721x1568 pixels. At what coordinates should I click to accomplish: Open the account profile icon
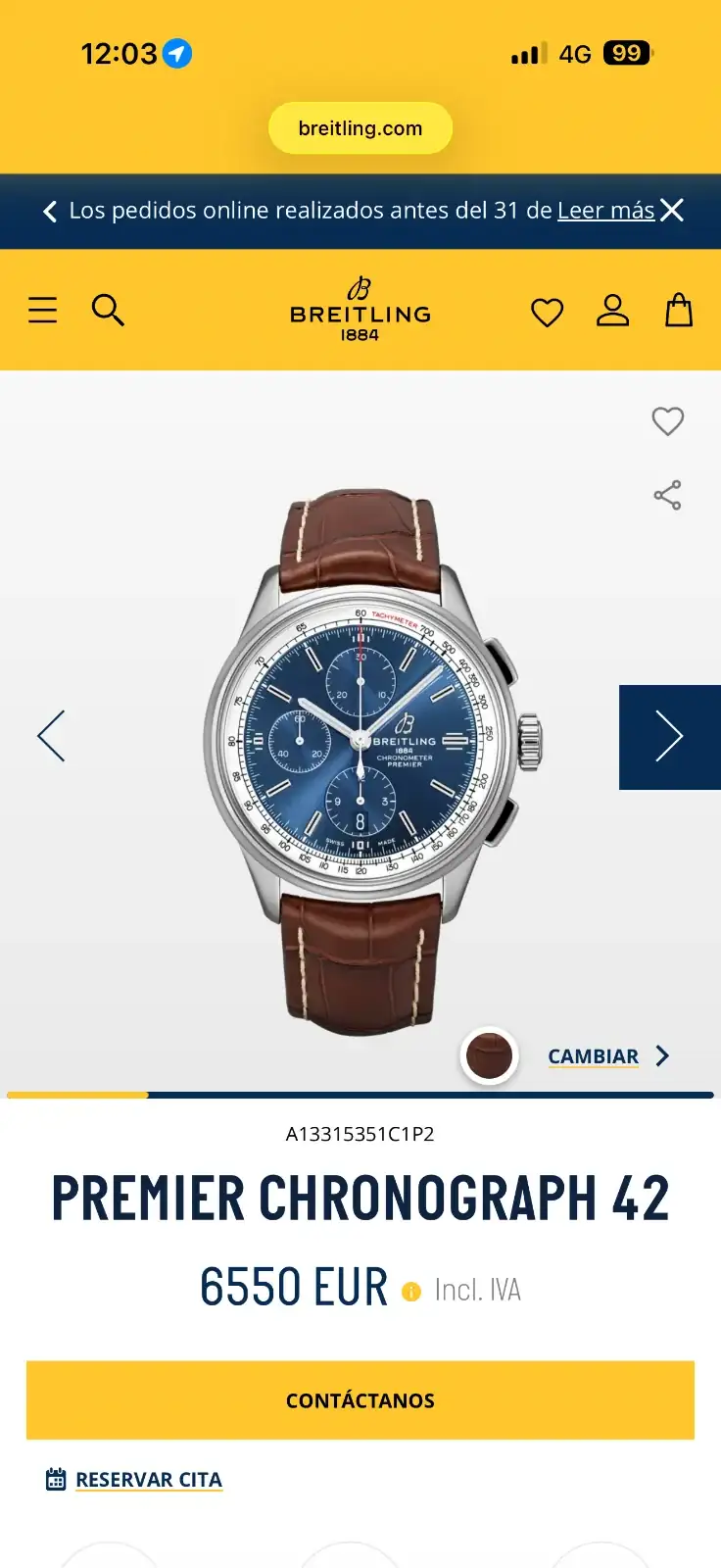click(x=613, y=311)
